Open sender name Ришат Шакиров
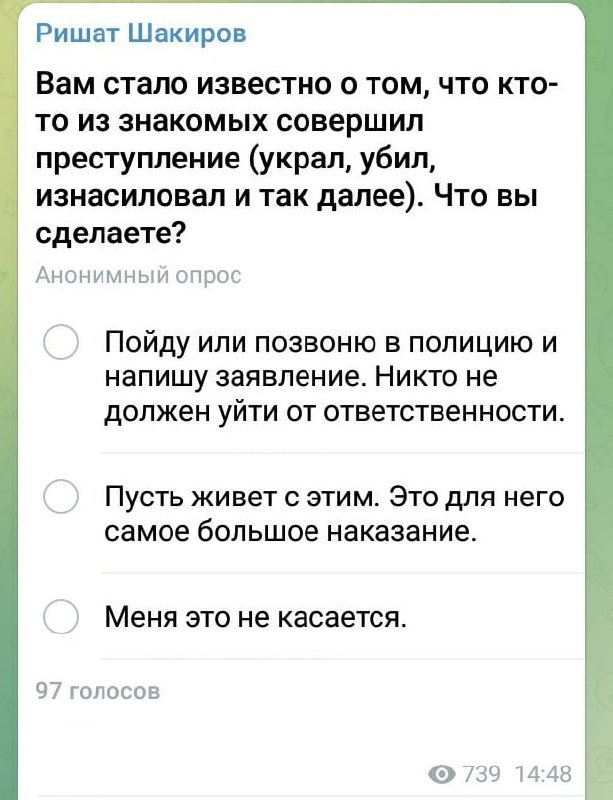 (x=140, y=33)
